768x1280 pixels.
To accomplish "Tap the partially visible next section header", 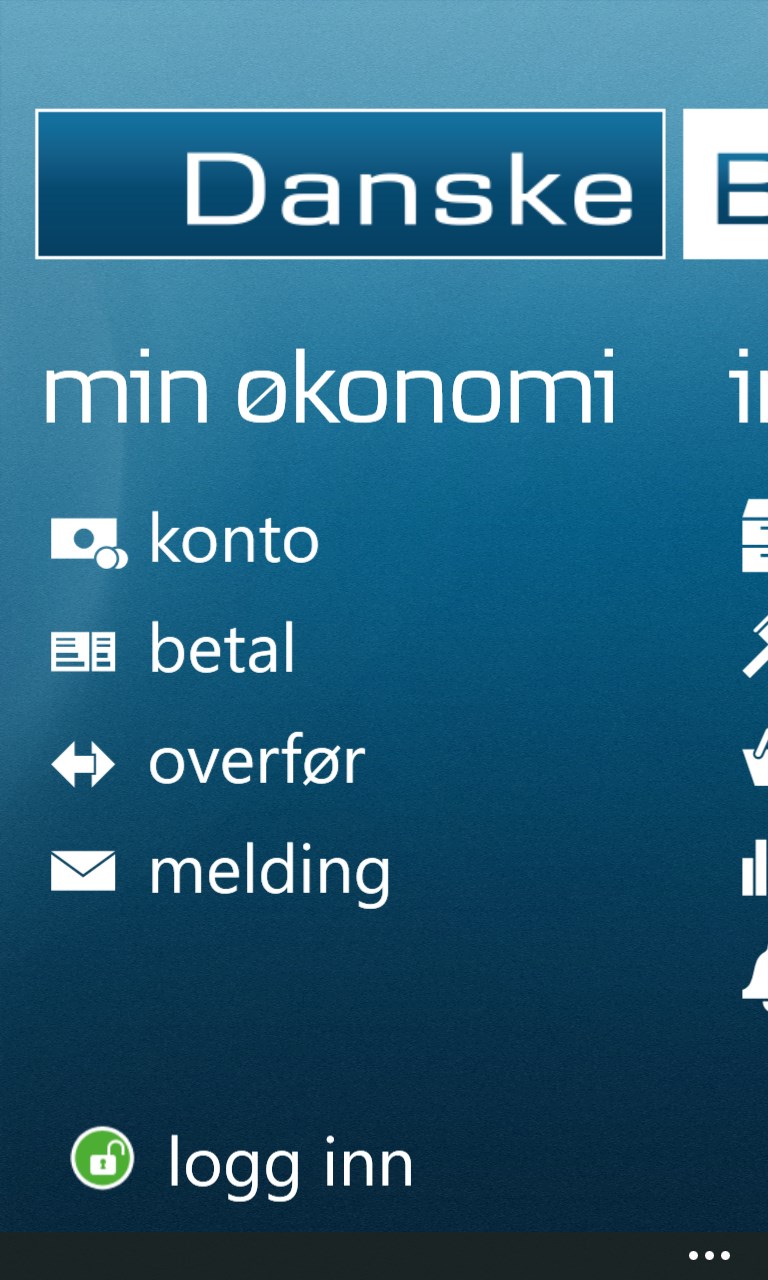I will (750, 388).
